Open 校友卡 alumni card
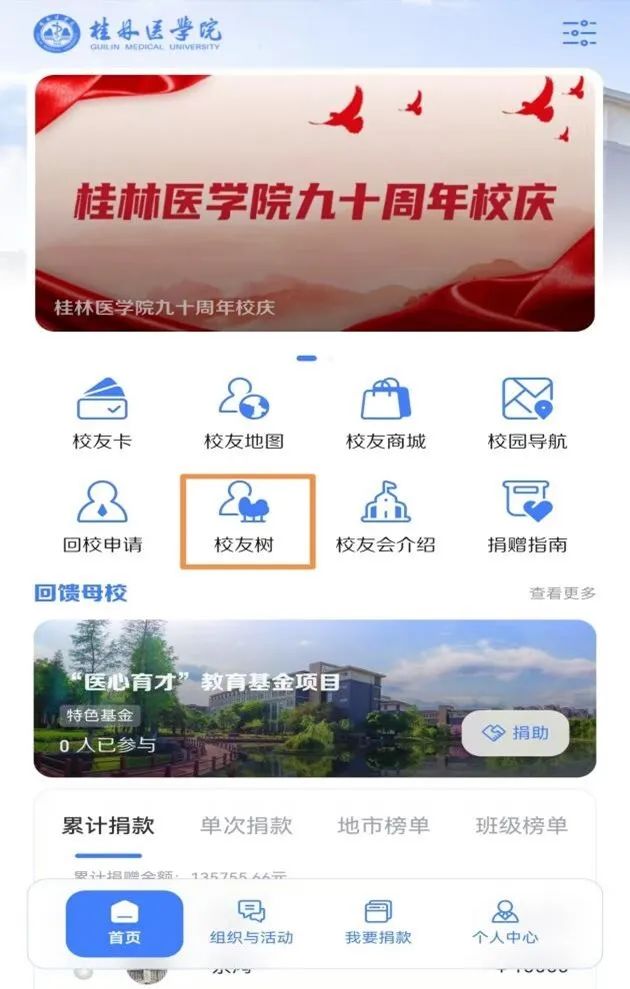 [x=102, y=413]
